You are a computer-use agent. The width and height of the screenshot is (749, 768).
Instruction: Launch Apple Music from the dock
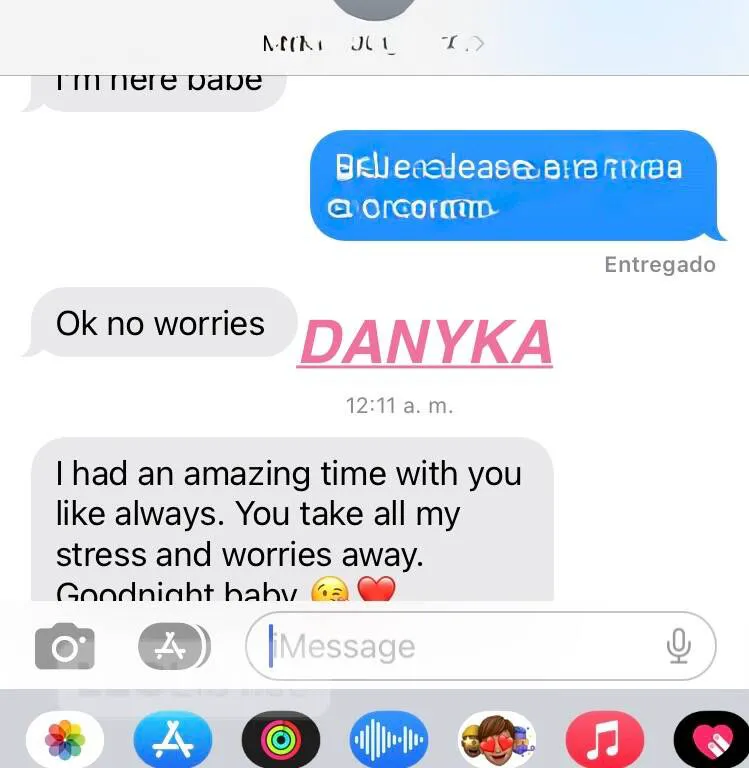click(604, 739)
